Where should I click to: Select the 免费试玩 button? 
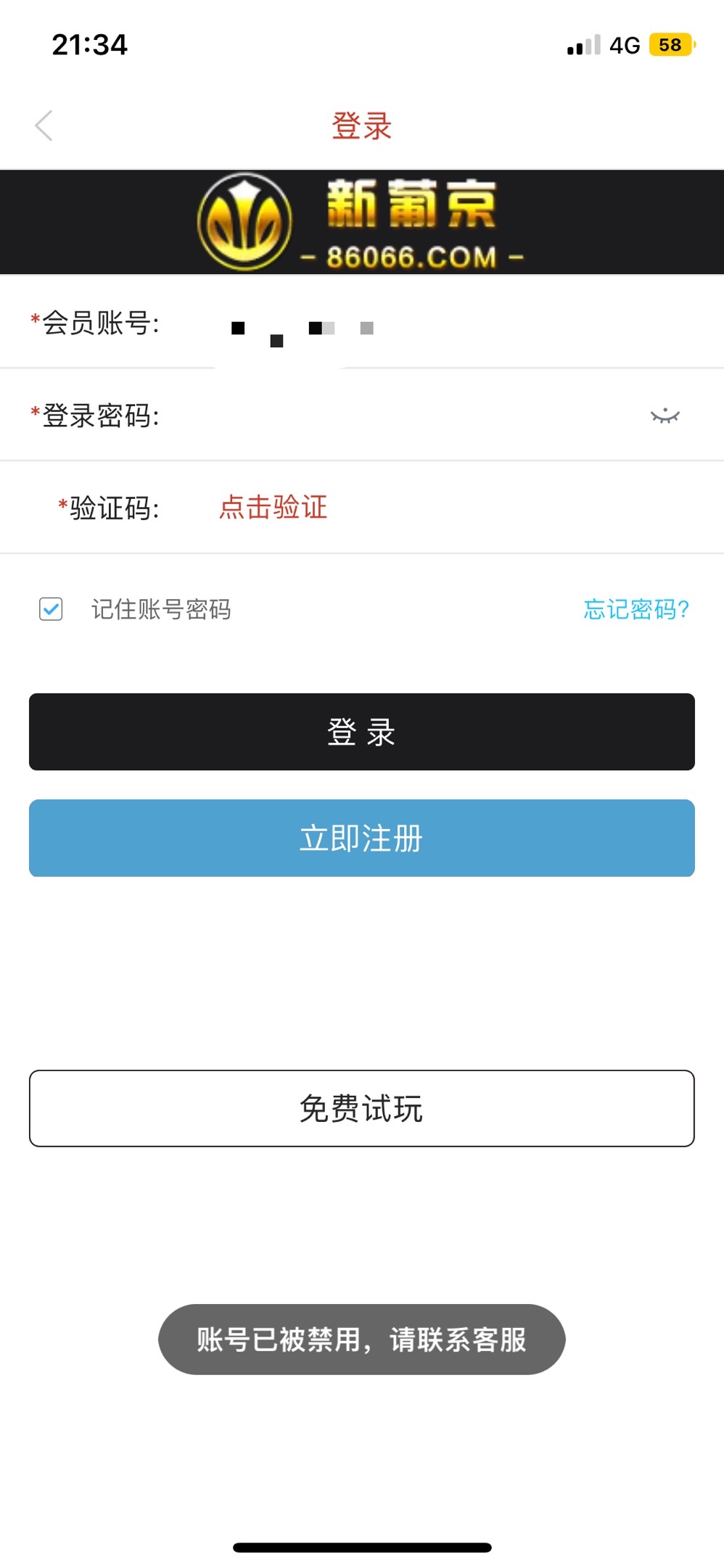(361, 1108)
